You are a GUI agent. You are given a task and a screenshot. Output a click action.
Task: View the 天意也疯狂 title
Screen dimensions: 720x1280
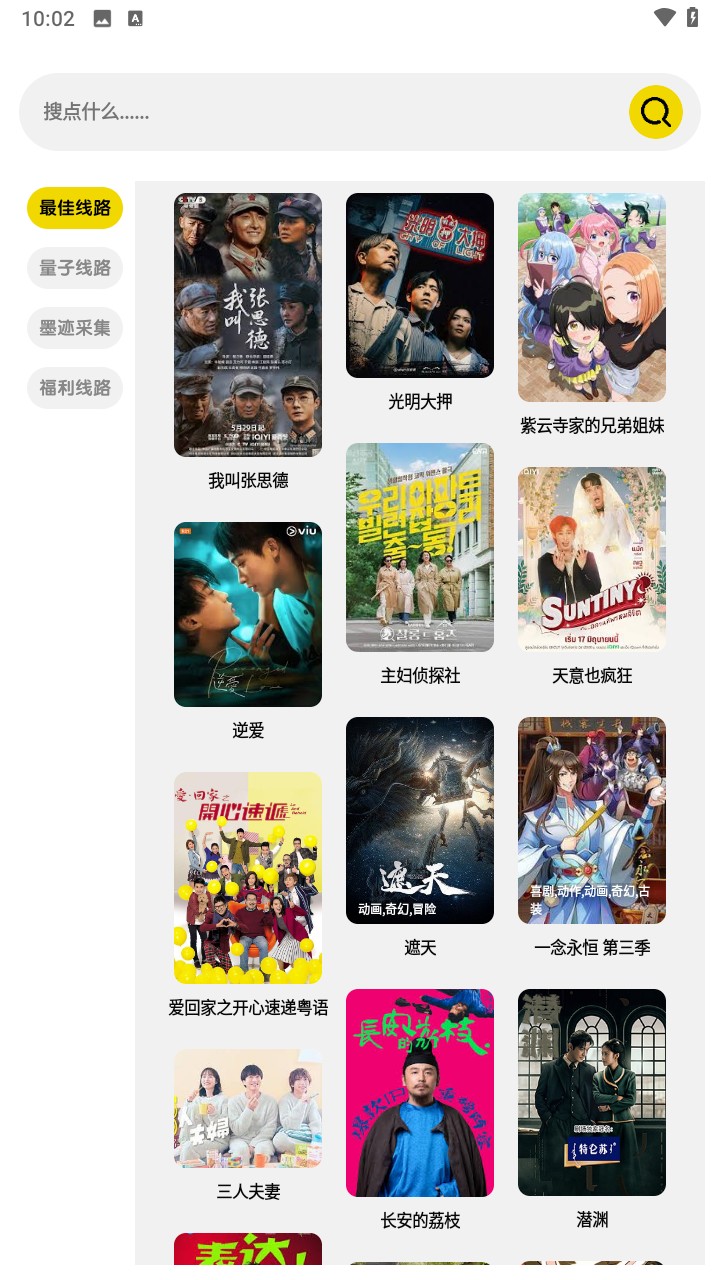[592, 560]
